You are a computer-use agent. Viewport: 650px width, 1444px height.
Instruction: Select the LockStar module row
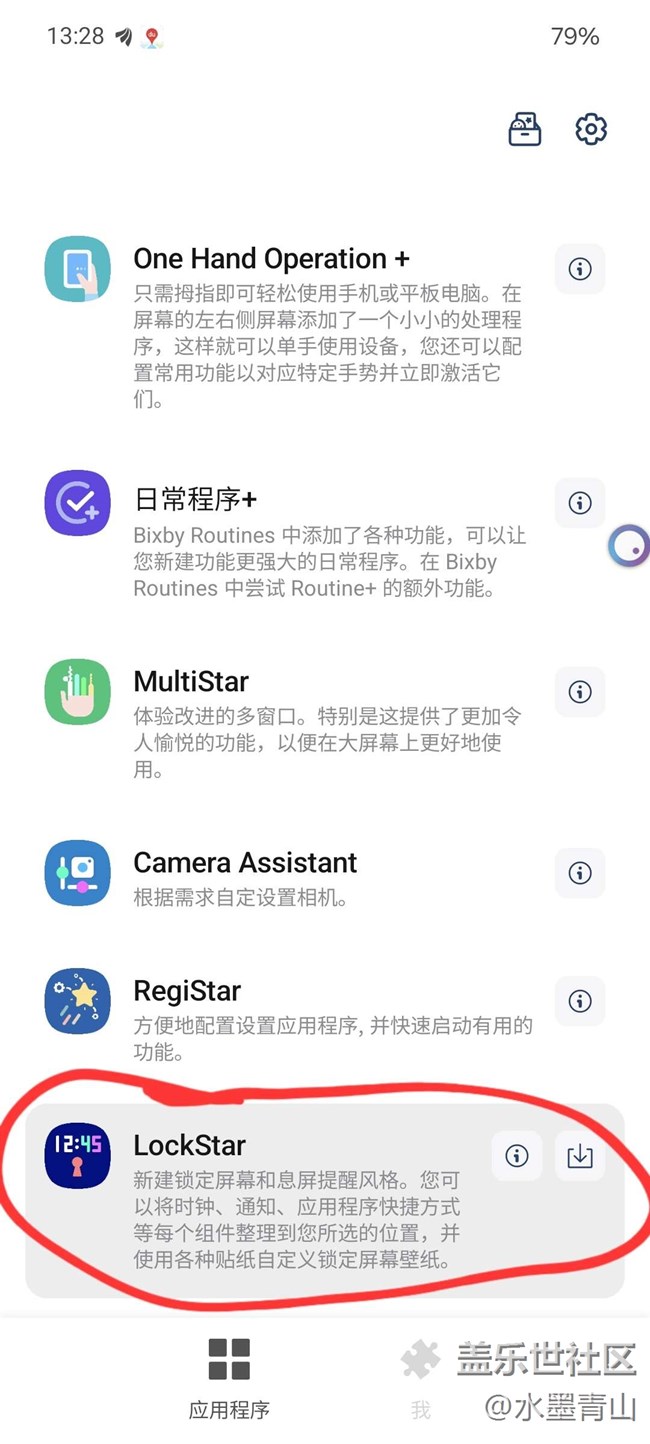click(x=325, y=1201)
